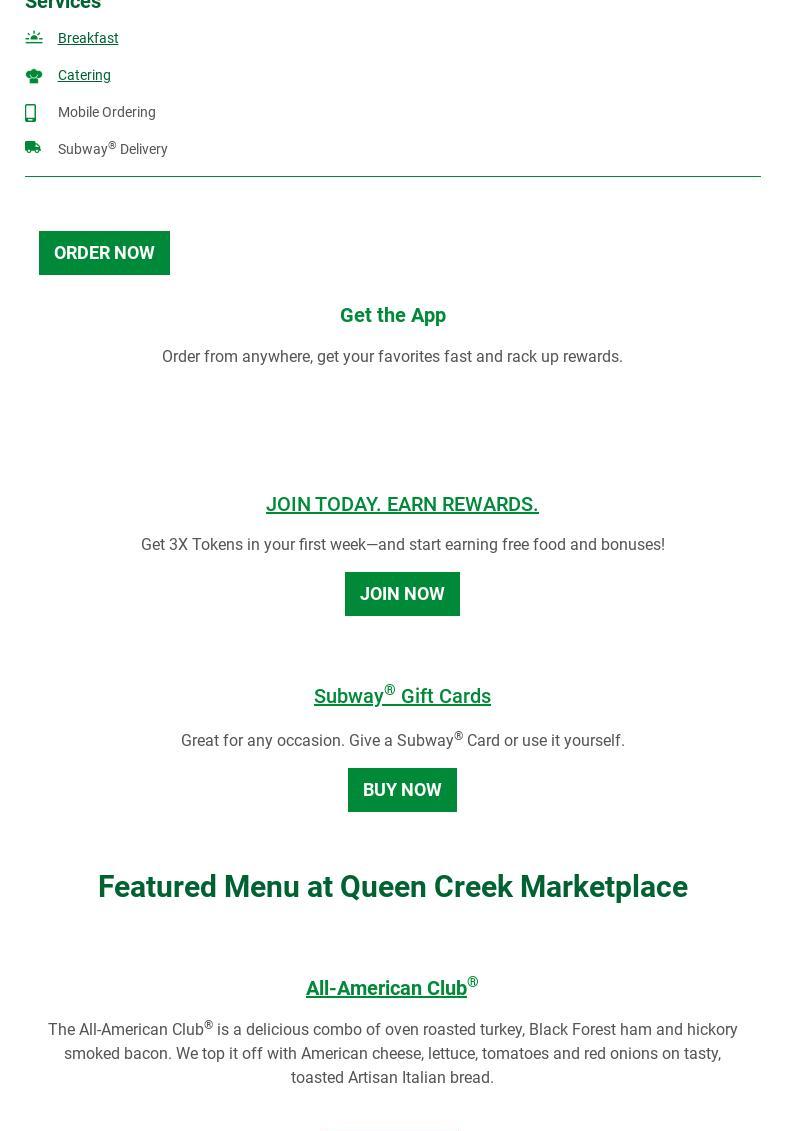
Task: Open the Breakfast service link
Action: pos(88,38)
